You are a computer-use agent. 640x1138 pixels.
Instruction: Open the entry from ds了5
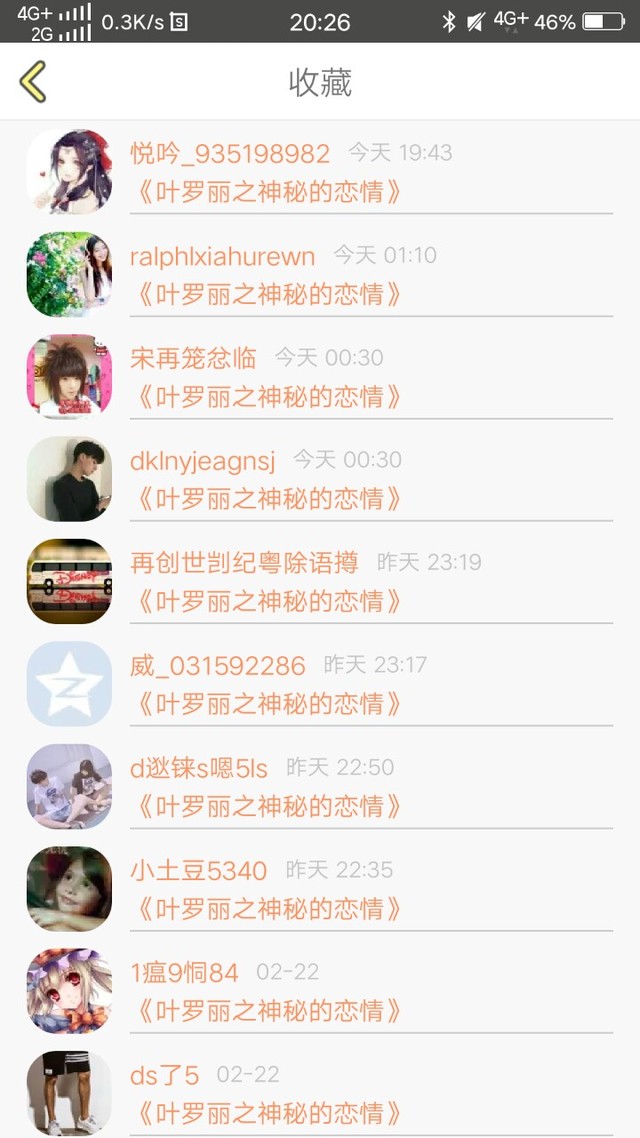[x=320, y=1093]
